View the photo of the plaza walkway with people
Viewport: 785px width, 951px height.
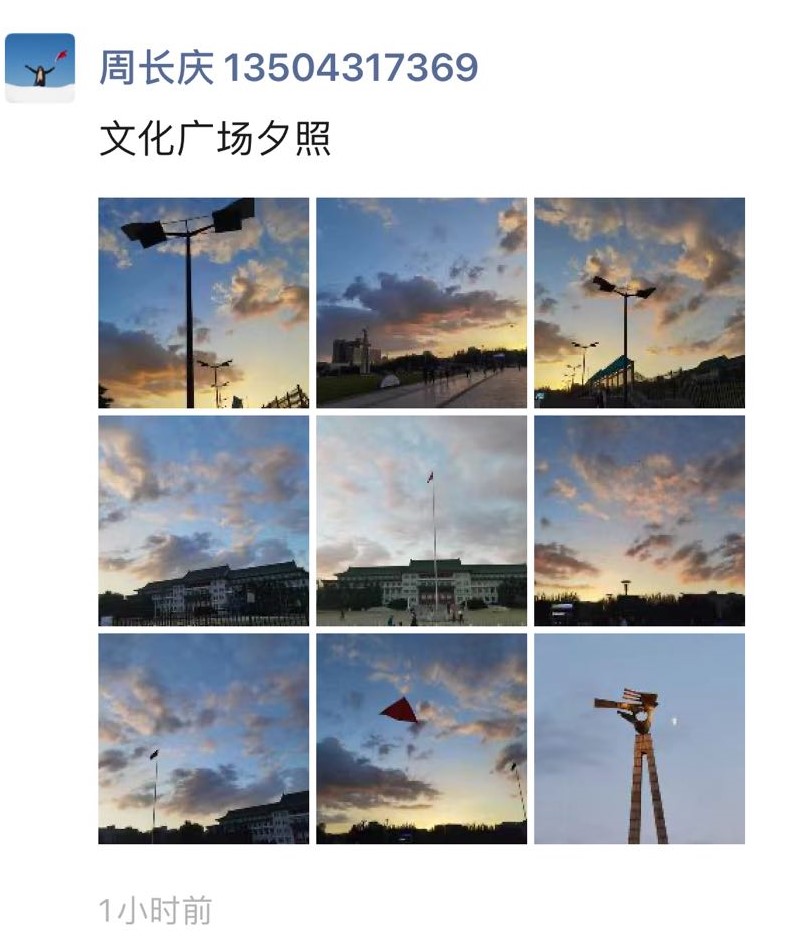421,302
